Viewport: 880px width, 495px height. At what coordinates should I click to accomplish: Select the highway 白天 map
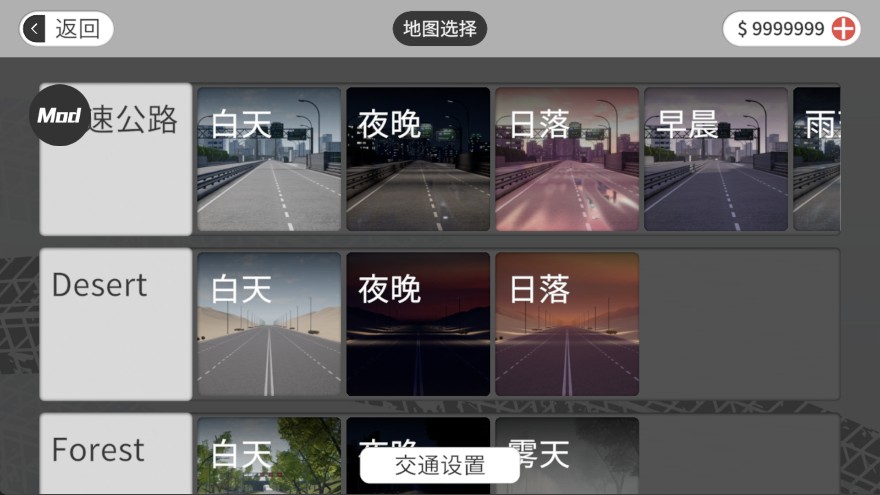[269, 159]
